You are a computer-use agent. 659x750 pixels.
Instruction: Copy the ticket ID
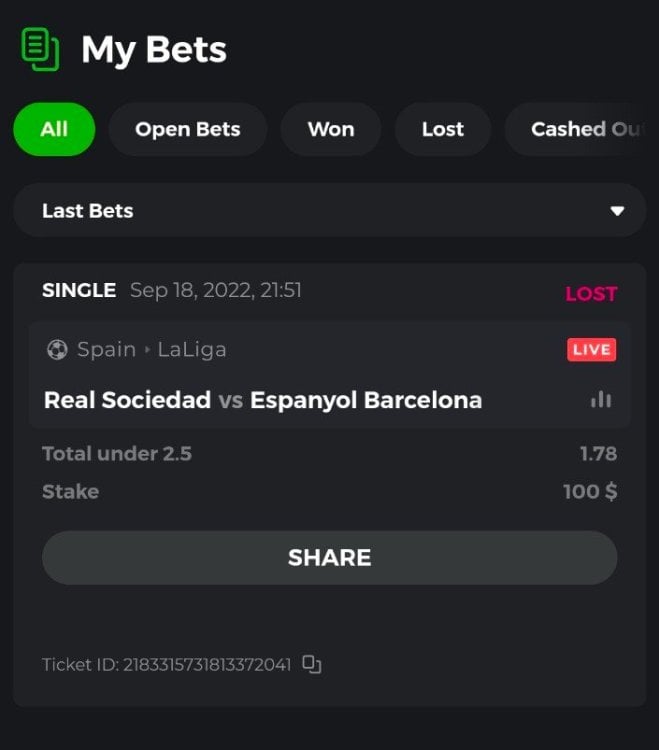[312, 664]
